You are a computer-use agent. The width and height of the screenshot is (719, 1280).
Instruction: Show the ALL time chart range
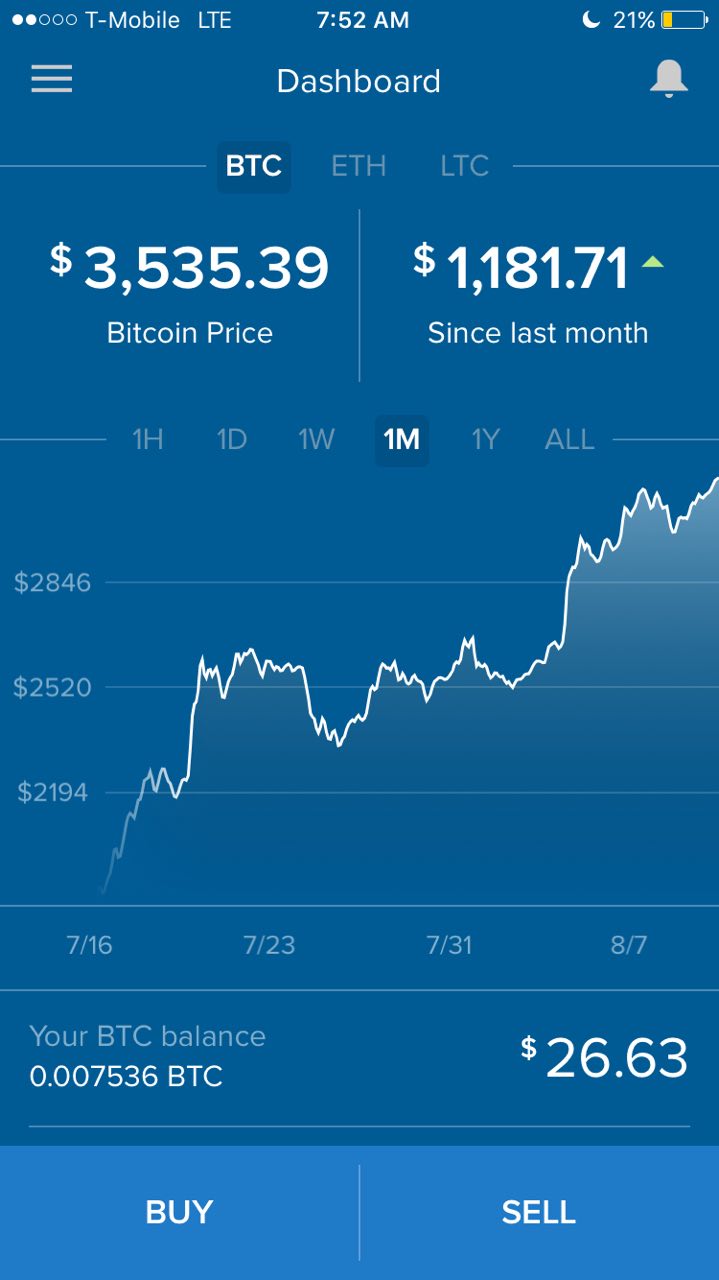(570, 439)
